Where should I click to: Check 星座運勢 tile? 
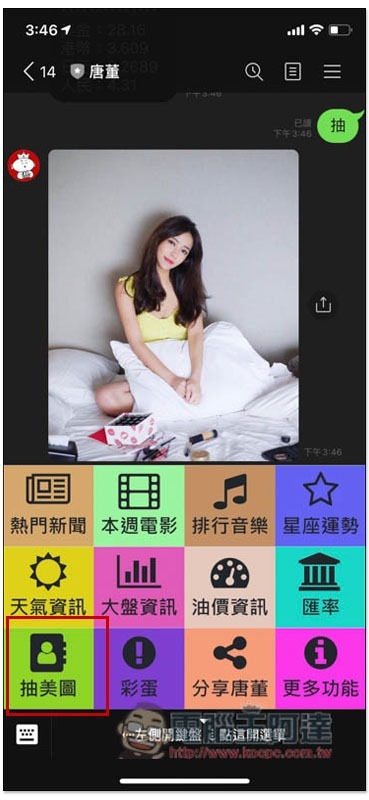pos(321,505)
